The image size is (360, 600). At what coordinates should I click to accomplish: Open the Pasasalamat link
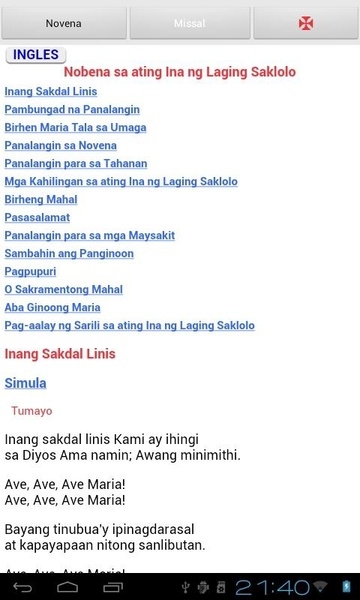(37, 217)
